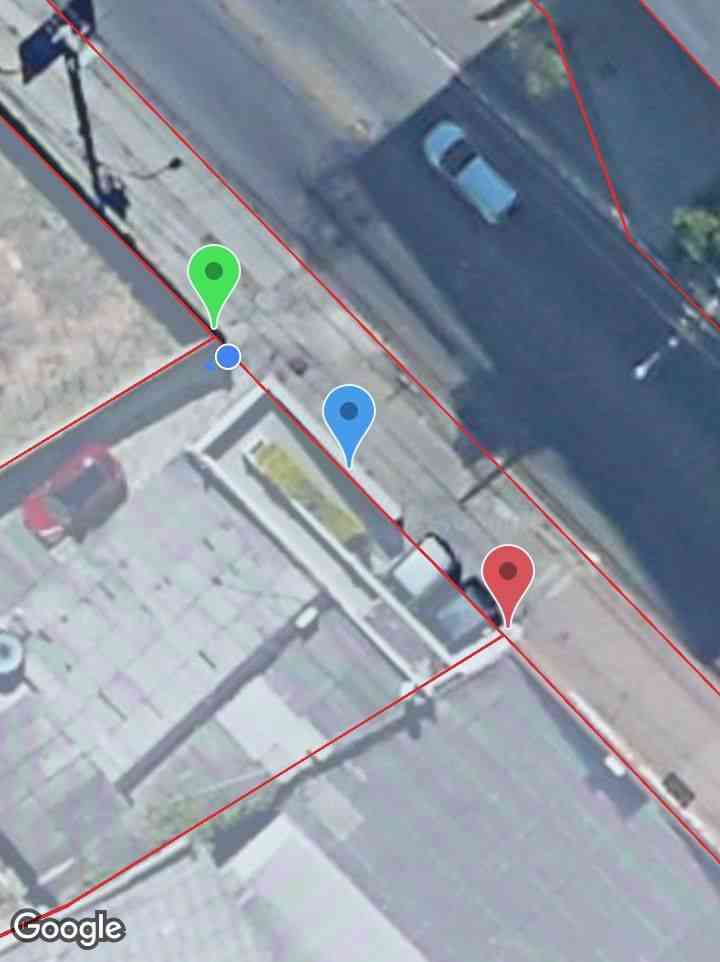Select the blue map pin marker

coord(348,415)
